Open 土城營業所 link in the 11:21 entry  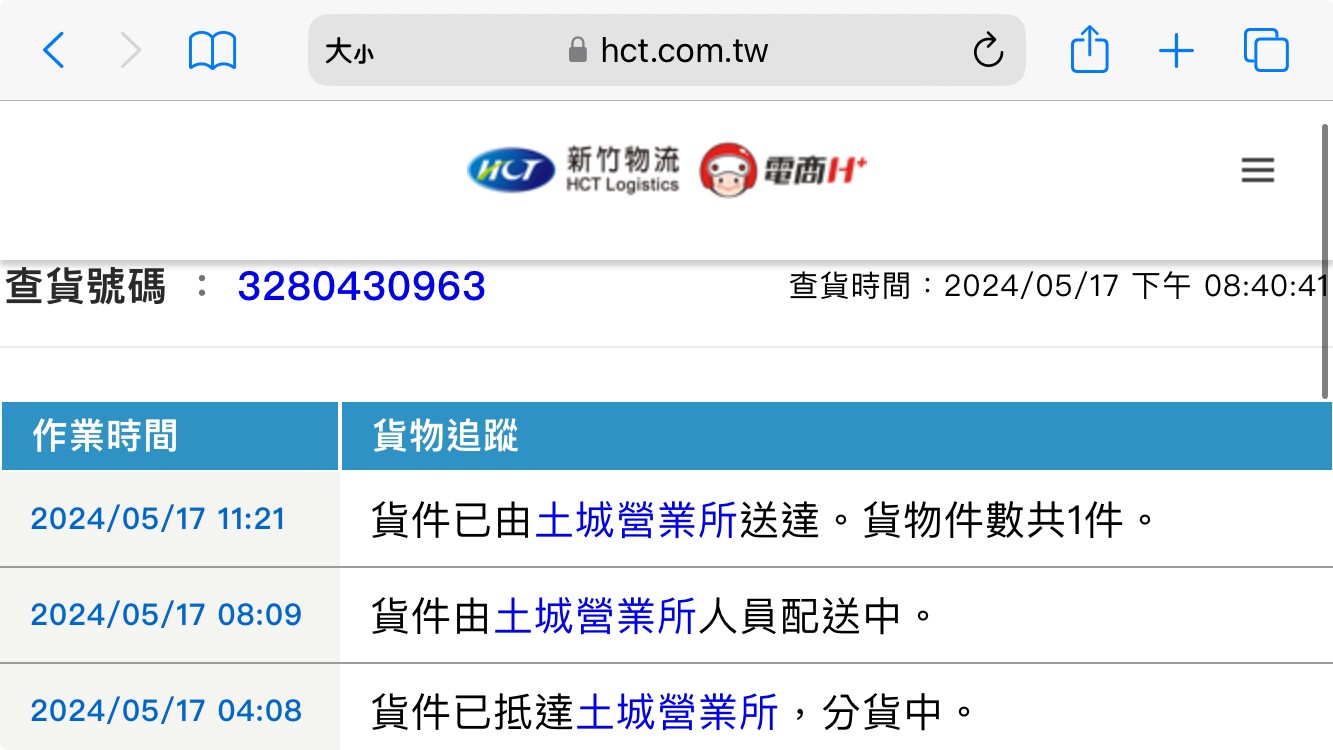pos(637,521)
